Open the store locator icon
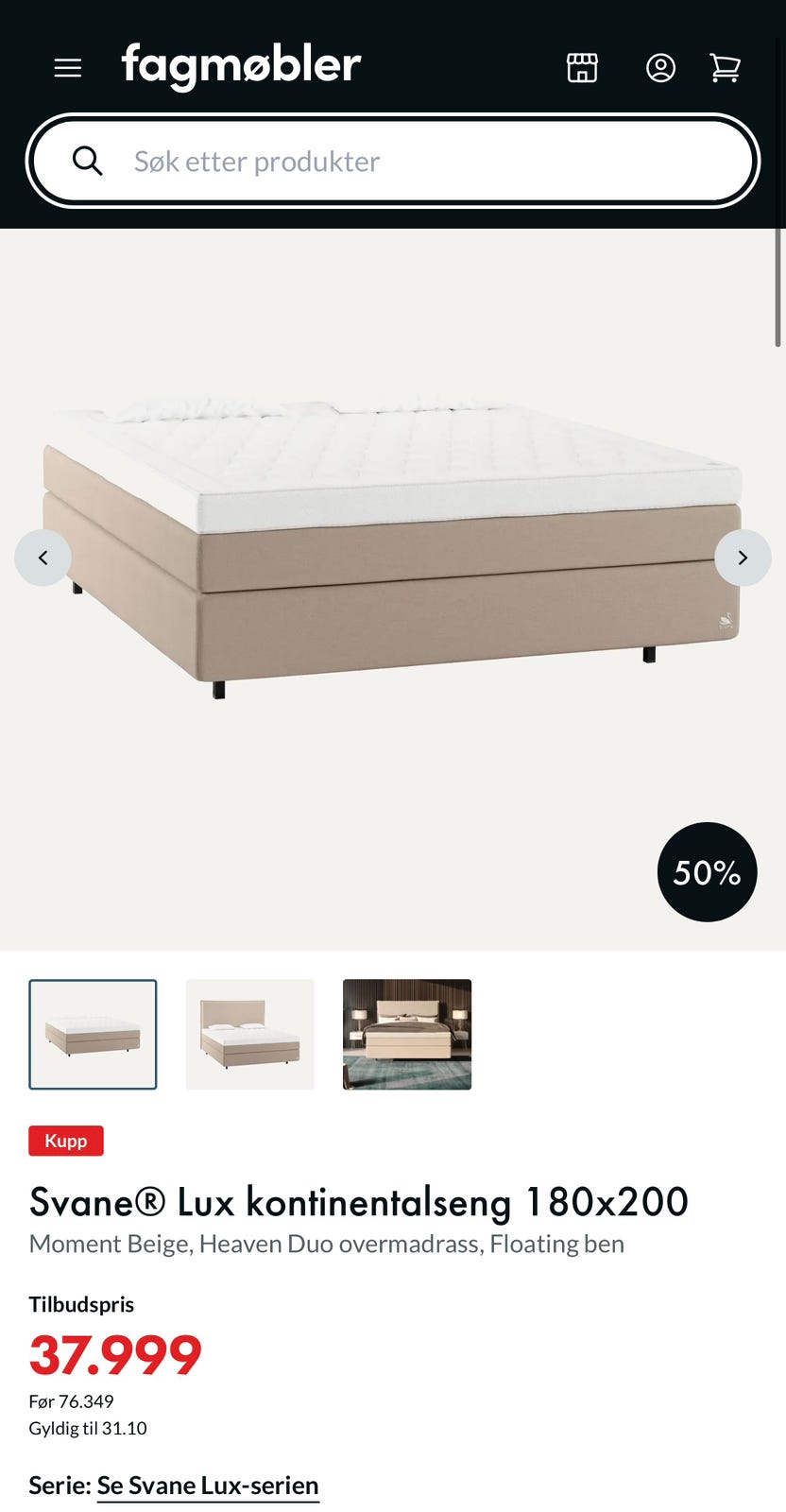Viewport: 786px width, 1512px height. (x=582, y=68)
